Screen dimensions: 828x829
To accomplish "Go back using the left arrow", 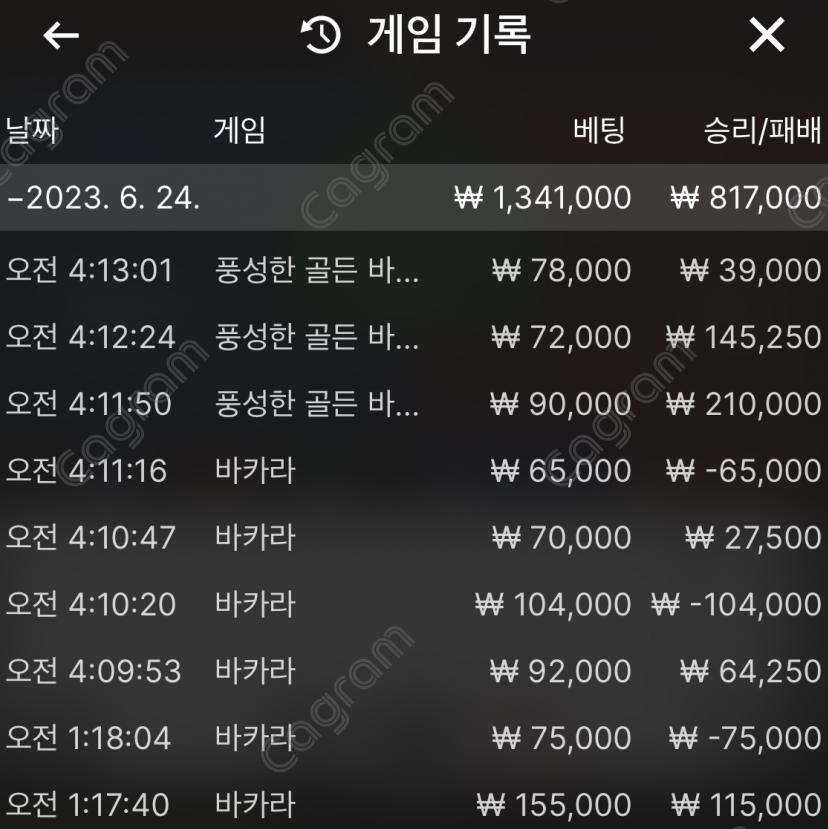I will (x=61, y=36).
